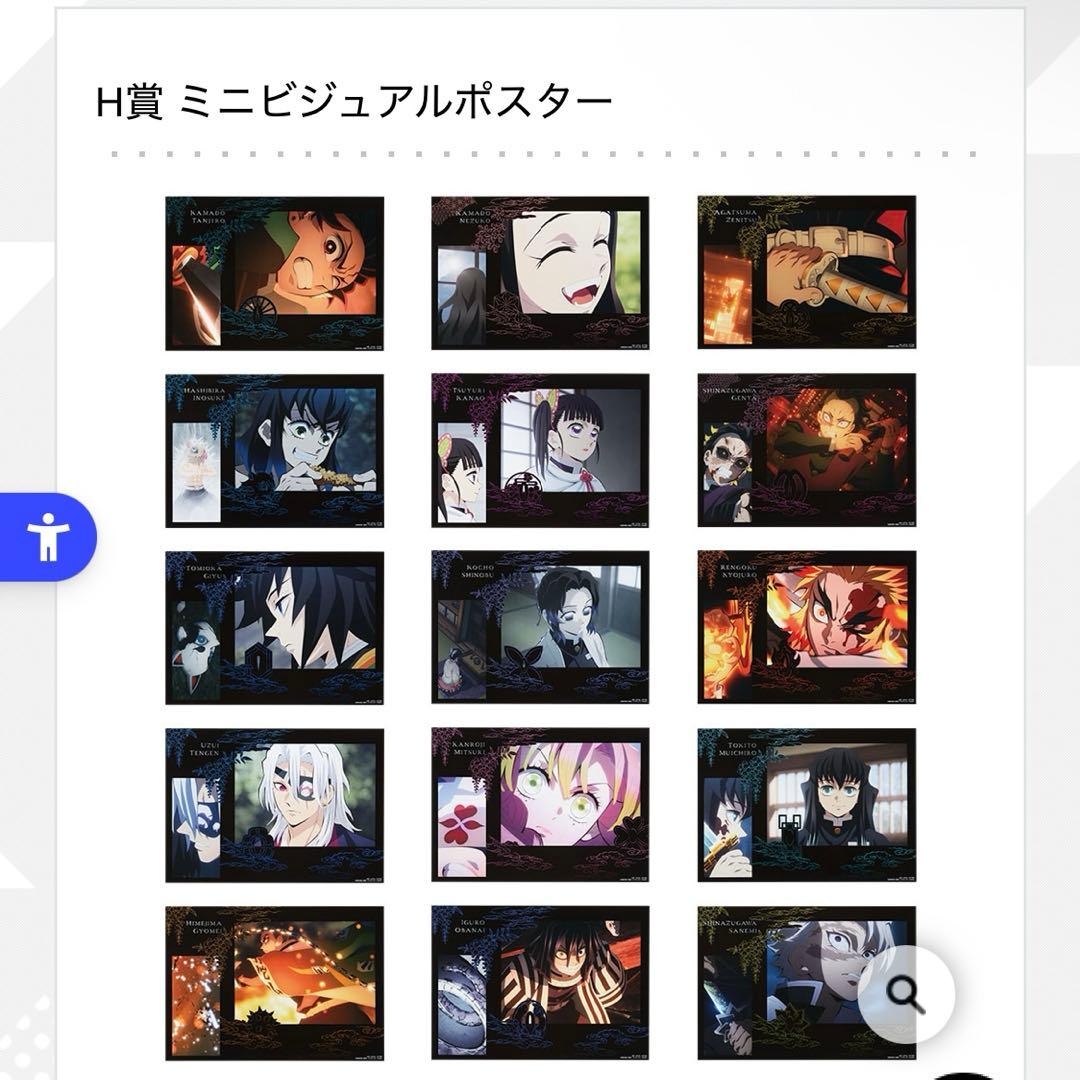Open the accessibility options button
The height and width of the screenshot is (1080, 1080).
47,537
